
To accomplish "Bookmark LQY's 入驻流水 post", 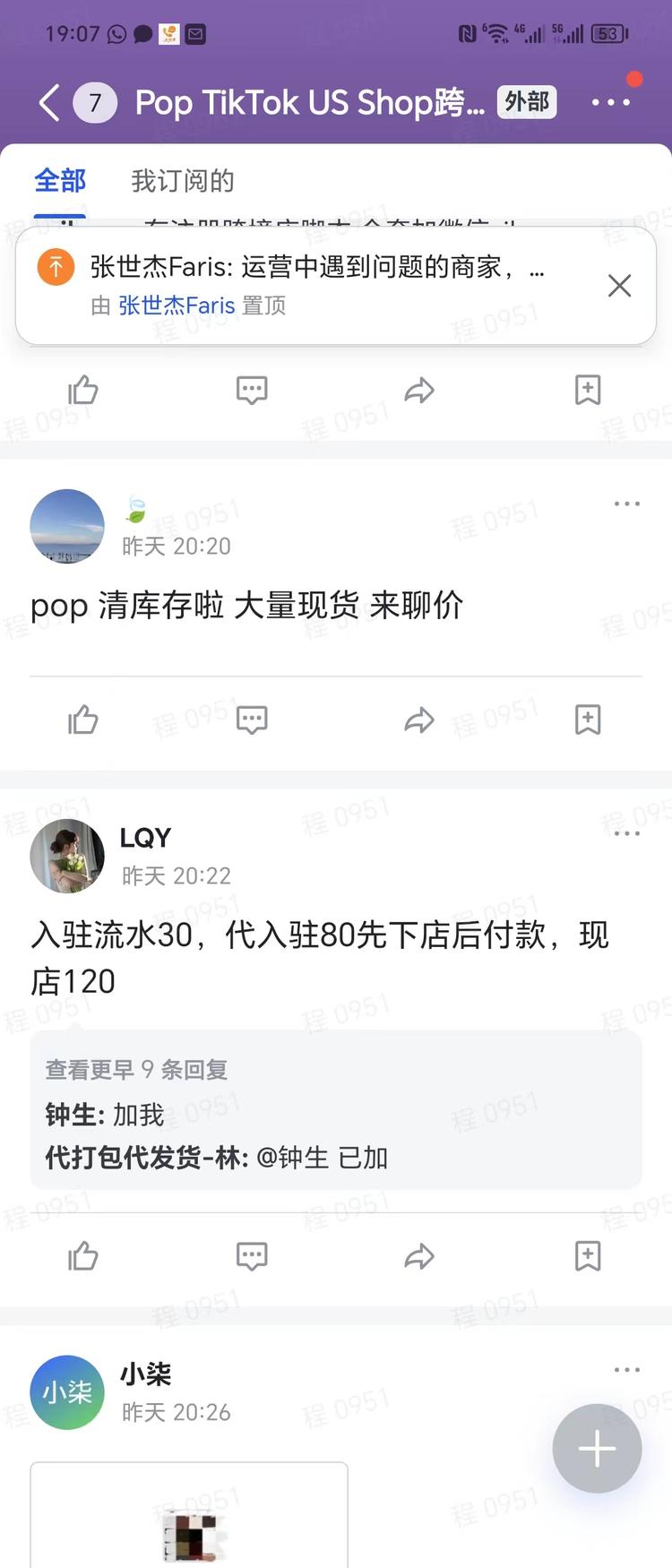I will tap(588, 1256).
